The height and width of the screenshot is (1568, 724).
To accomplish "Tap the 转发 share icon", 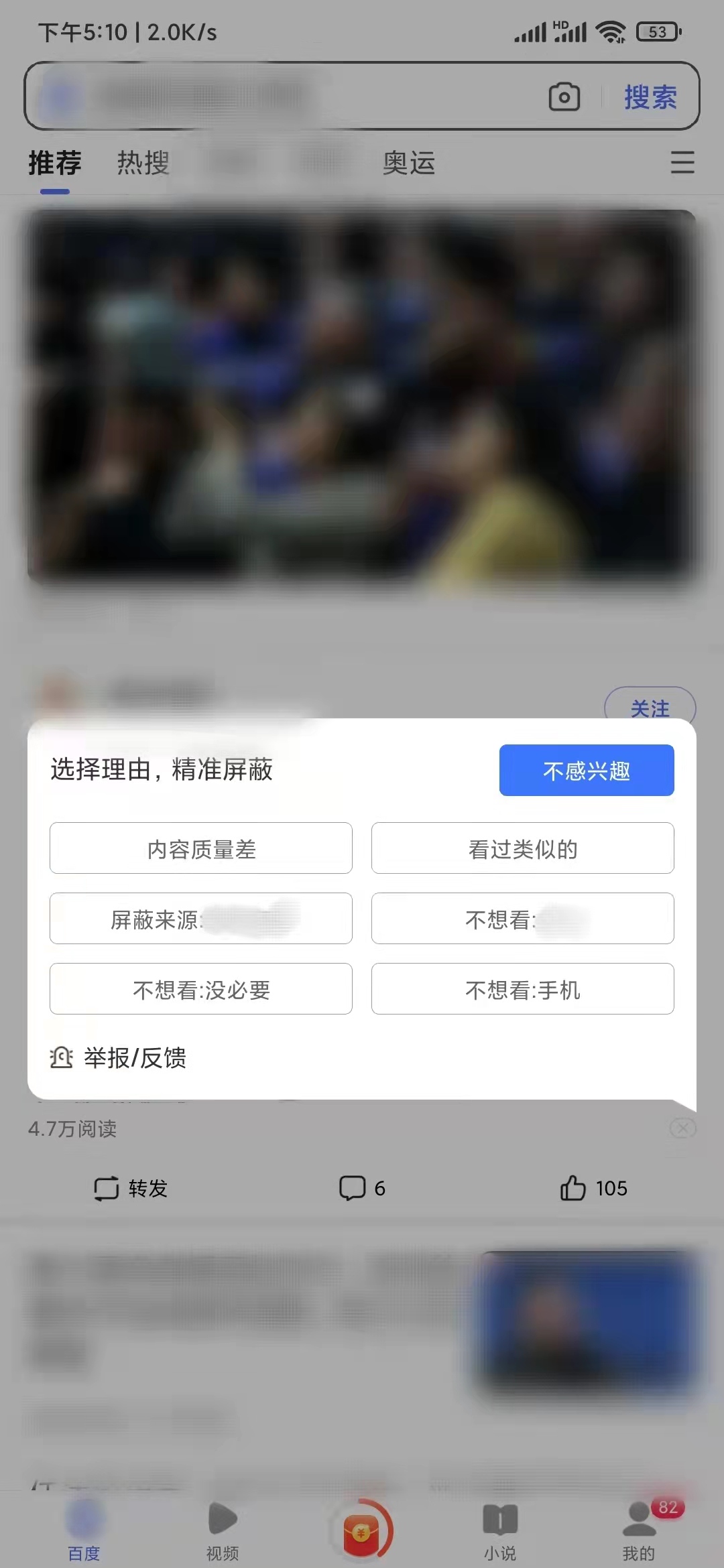I will click(x=107, y=1188).
